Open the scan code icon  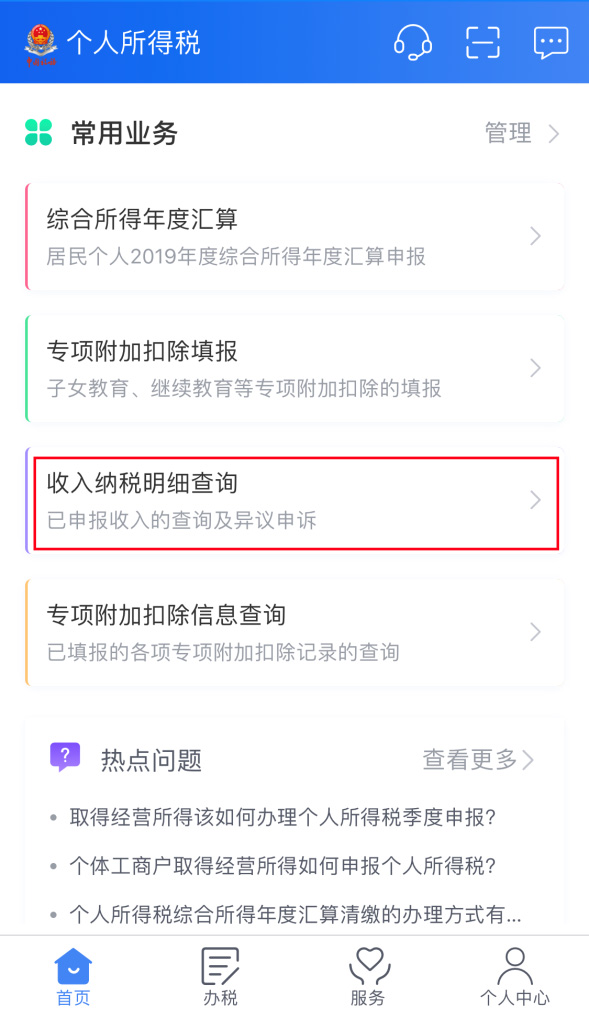tap(482, 43)
